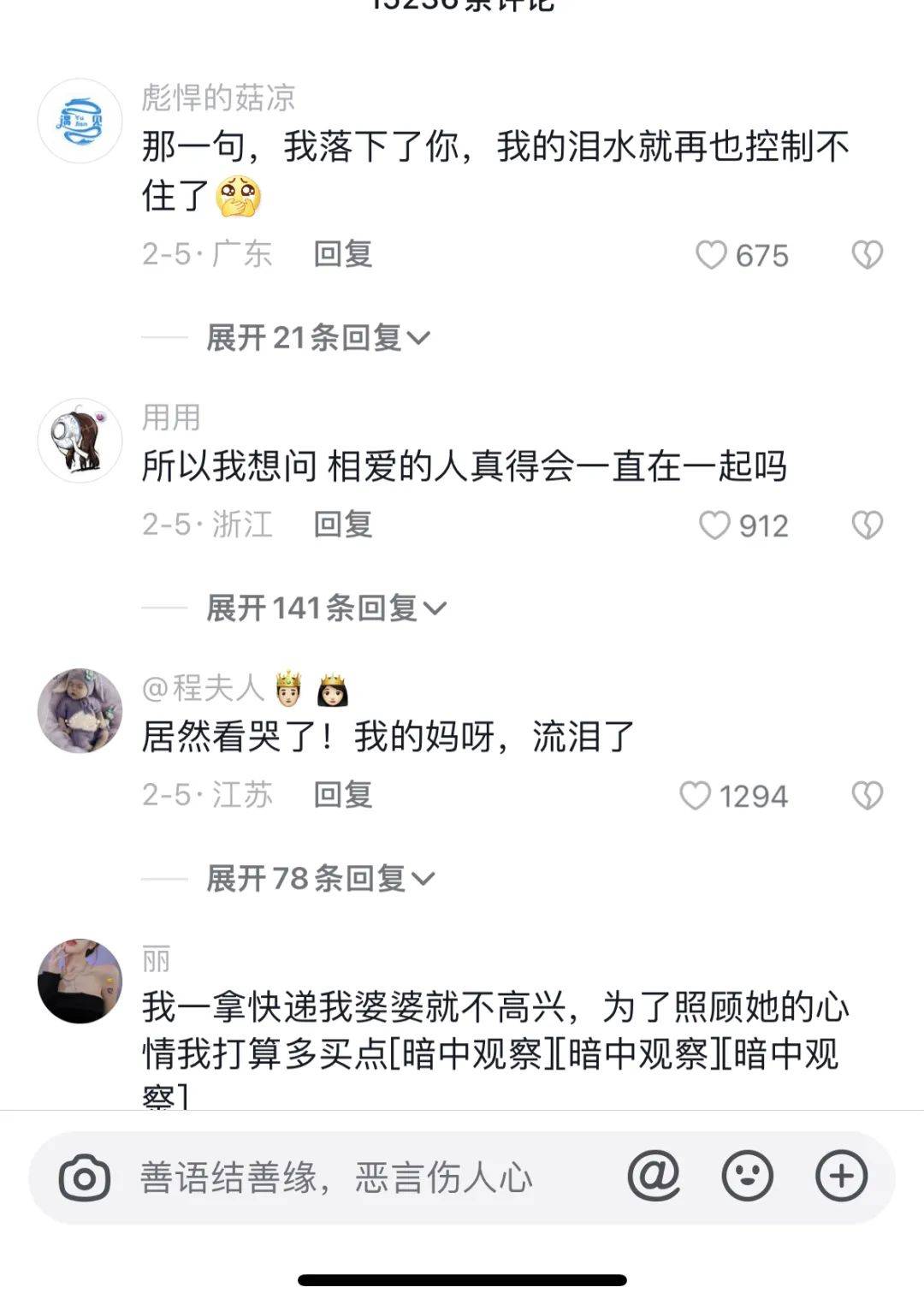Viewport: 924px width, 1305px height.
Task: Dislike the comment by 彪悍的菇凉
Action: [867, 254]
